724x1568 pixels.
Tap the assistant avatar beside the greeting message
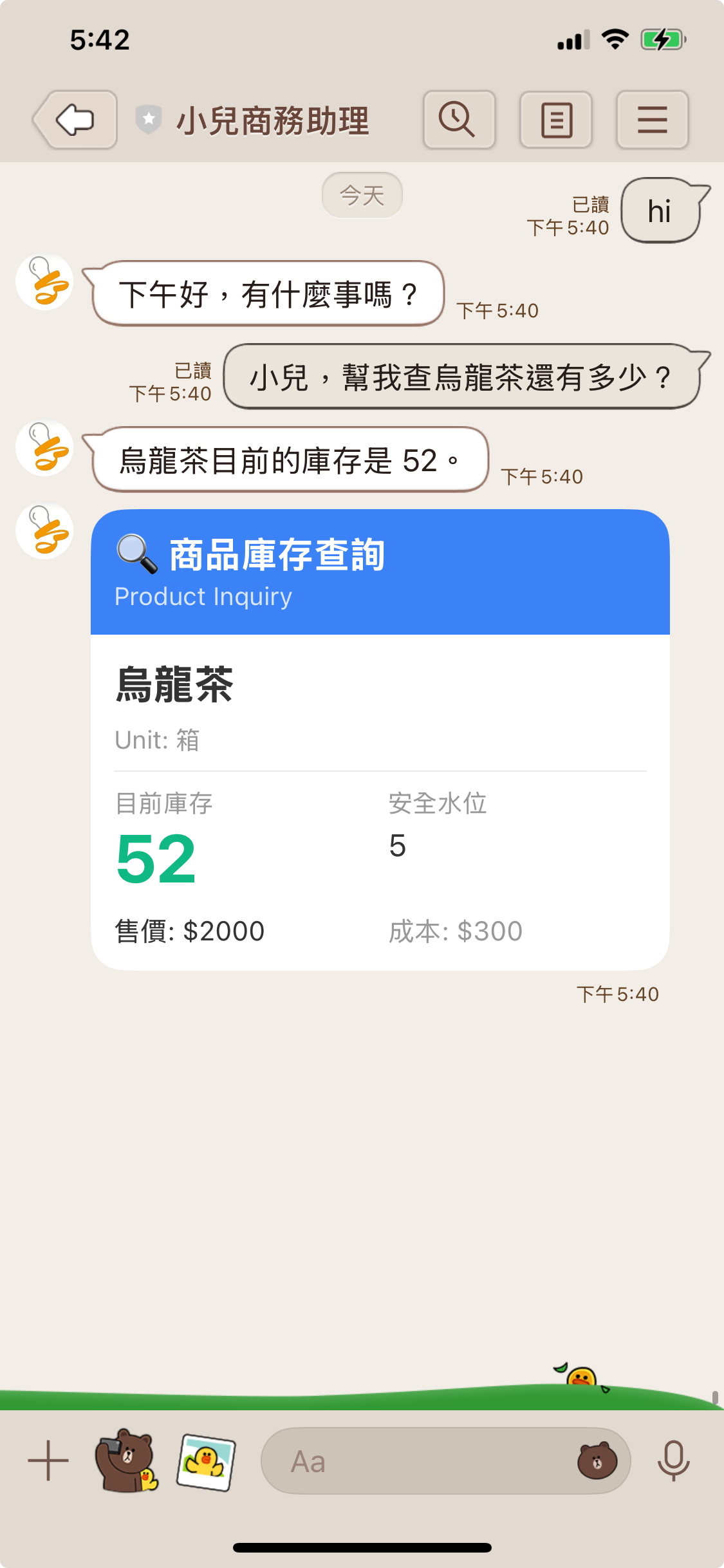tap(44, 281)
